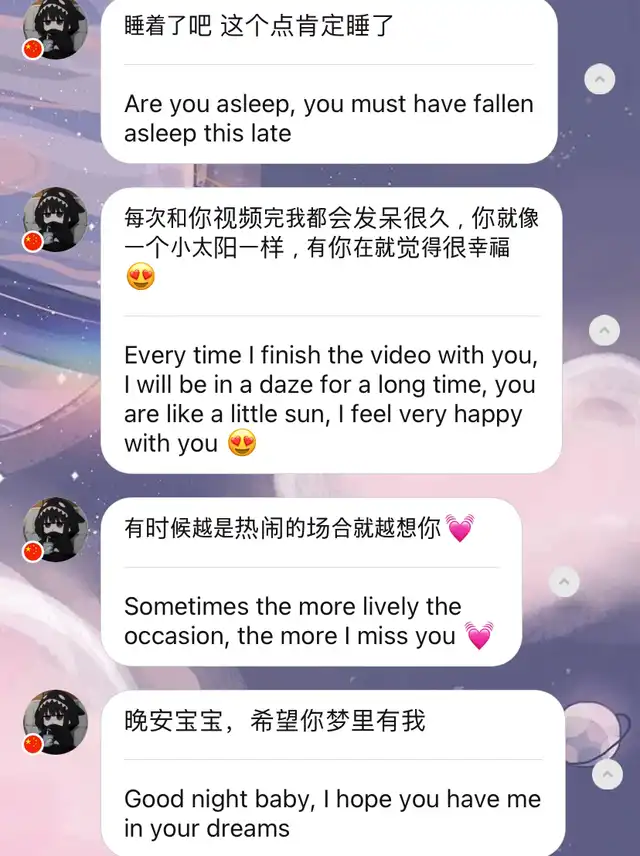Image resolution: width=640 pixels, height=856 pixels.
Task: Open sender's avatar beside "little sun" message
Action: (55, 219)
